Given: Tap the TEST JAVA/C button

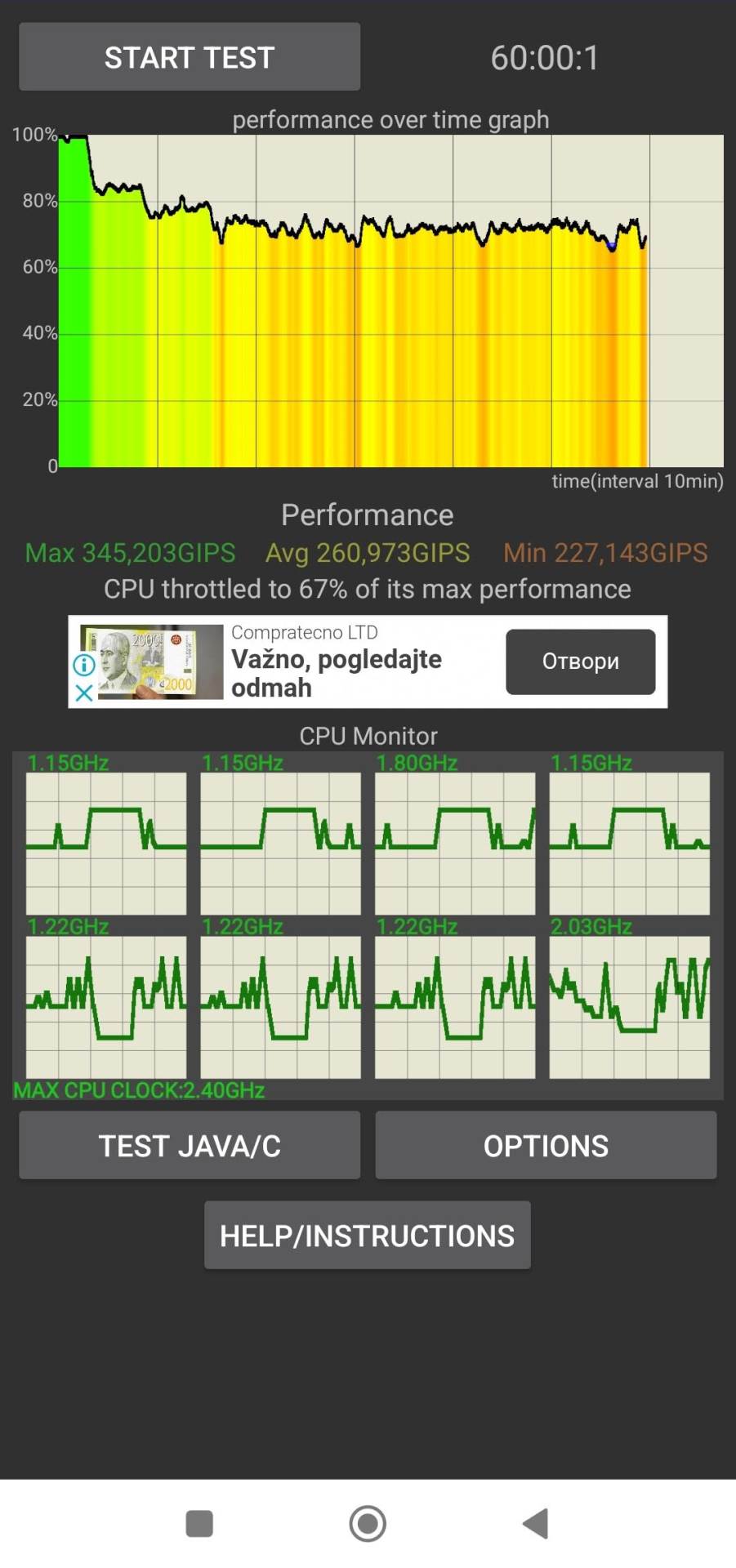Looking at the screenshot, I should (x=190, y=1145).
